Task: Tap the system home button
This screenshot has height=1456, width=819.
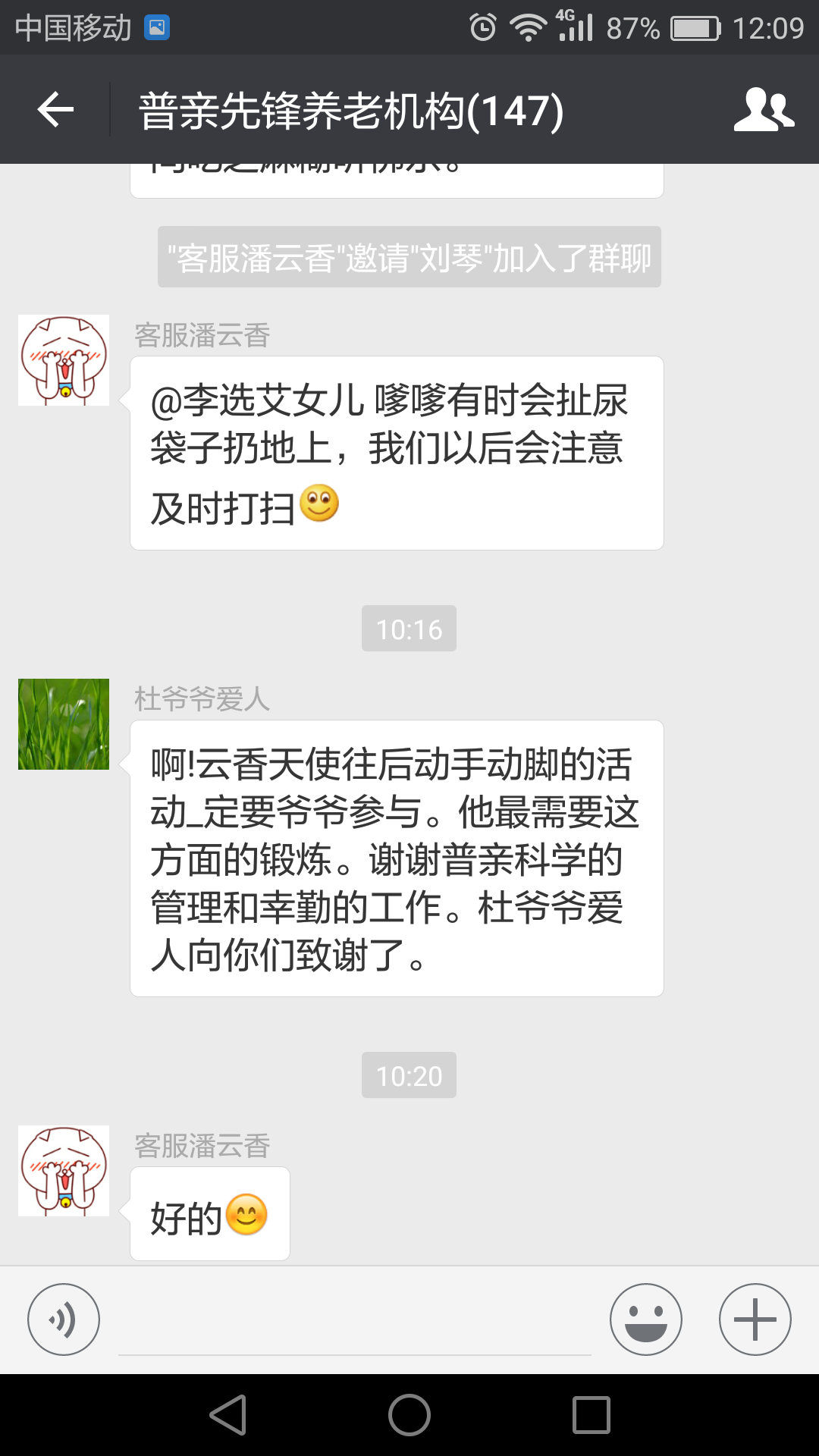Action: [x=409, y=1415]
